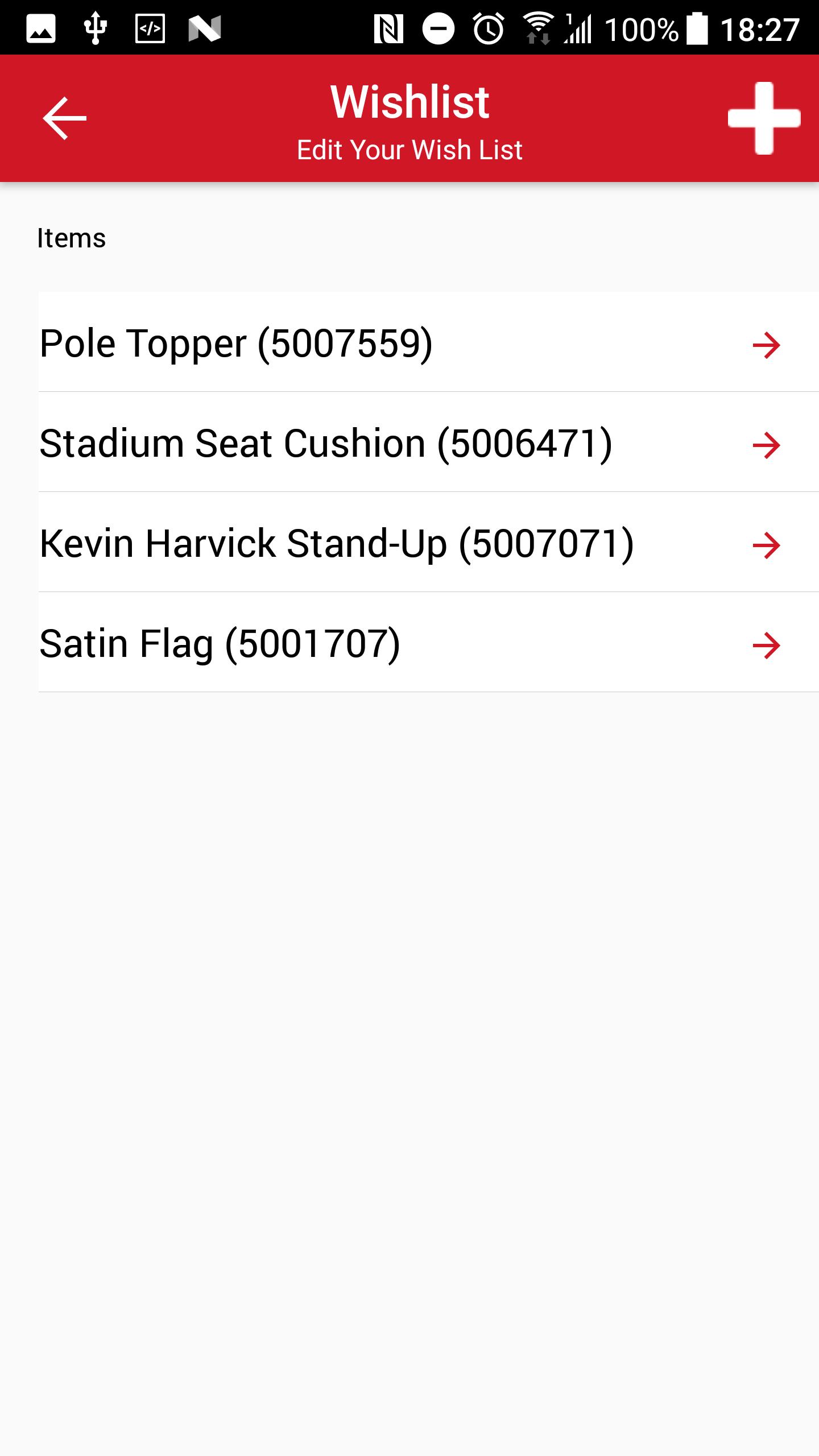Go back using the header arrow
819x1456 pixels.
[64, 118]
